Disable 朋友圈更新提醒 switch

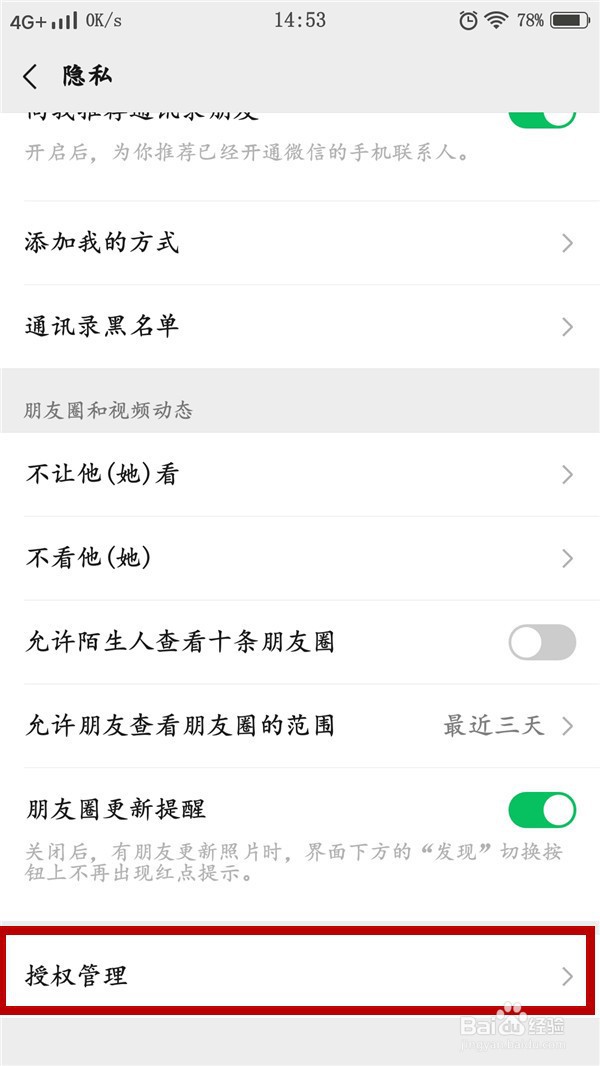click(x=542, y=810)
